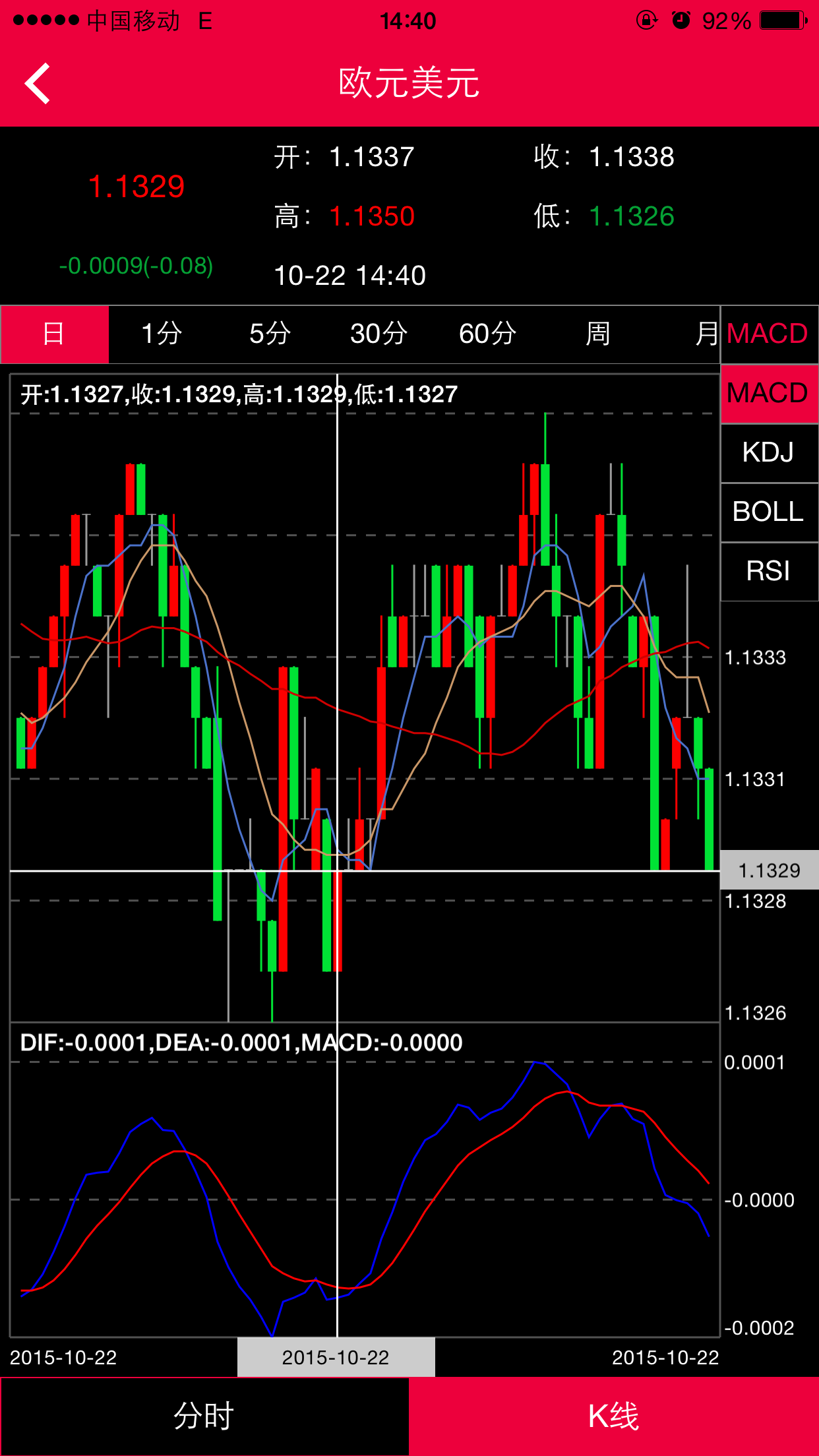The image size is (819, 1456).
Task: Select the K线 chart view
Action: pyautogui.click(x=613, y=1416)
